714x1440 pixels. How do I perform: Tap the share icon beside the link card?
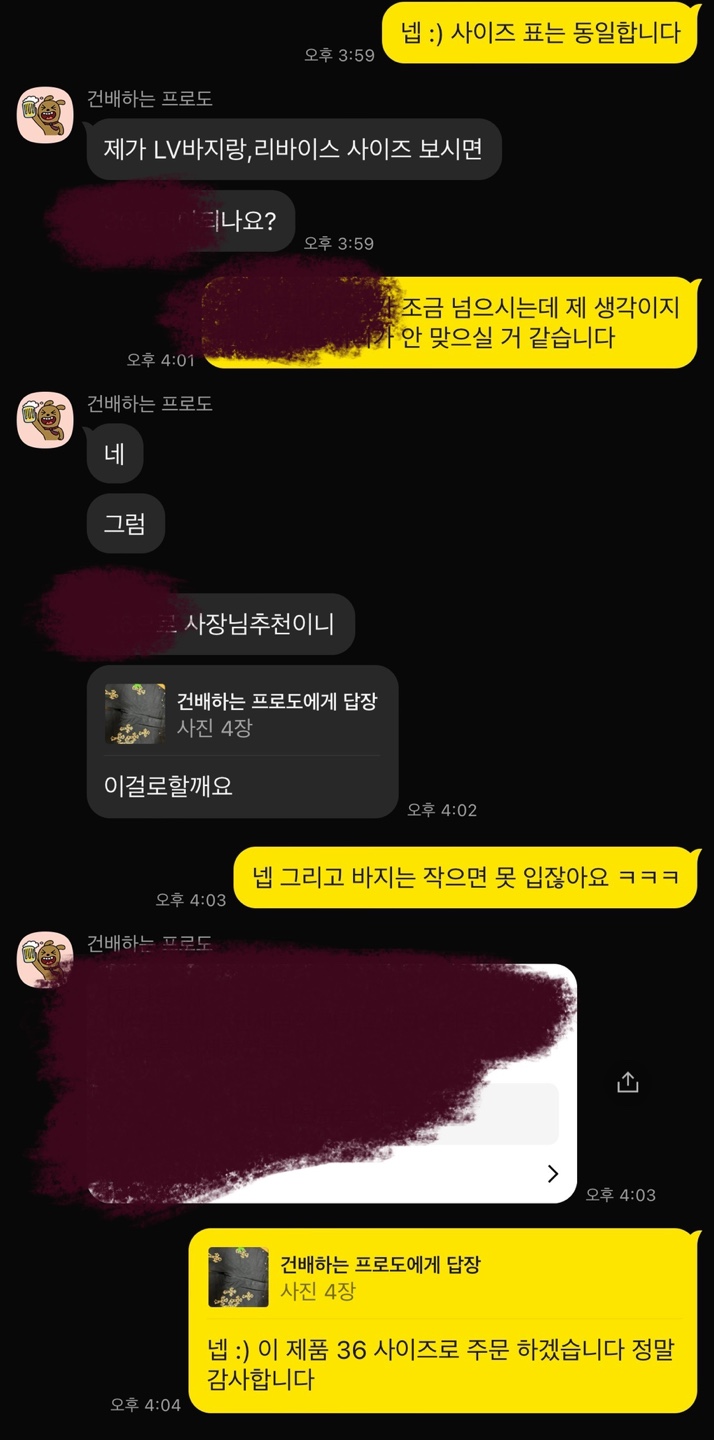click(627, 1082)
